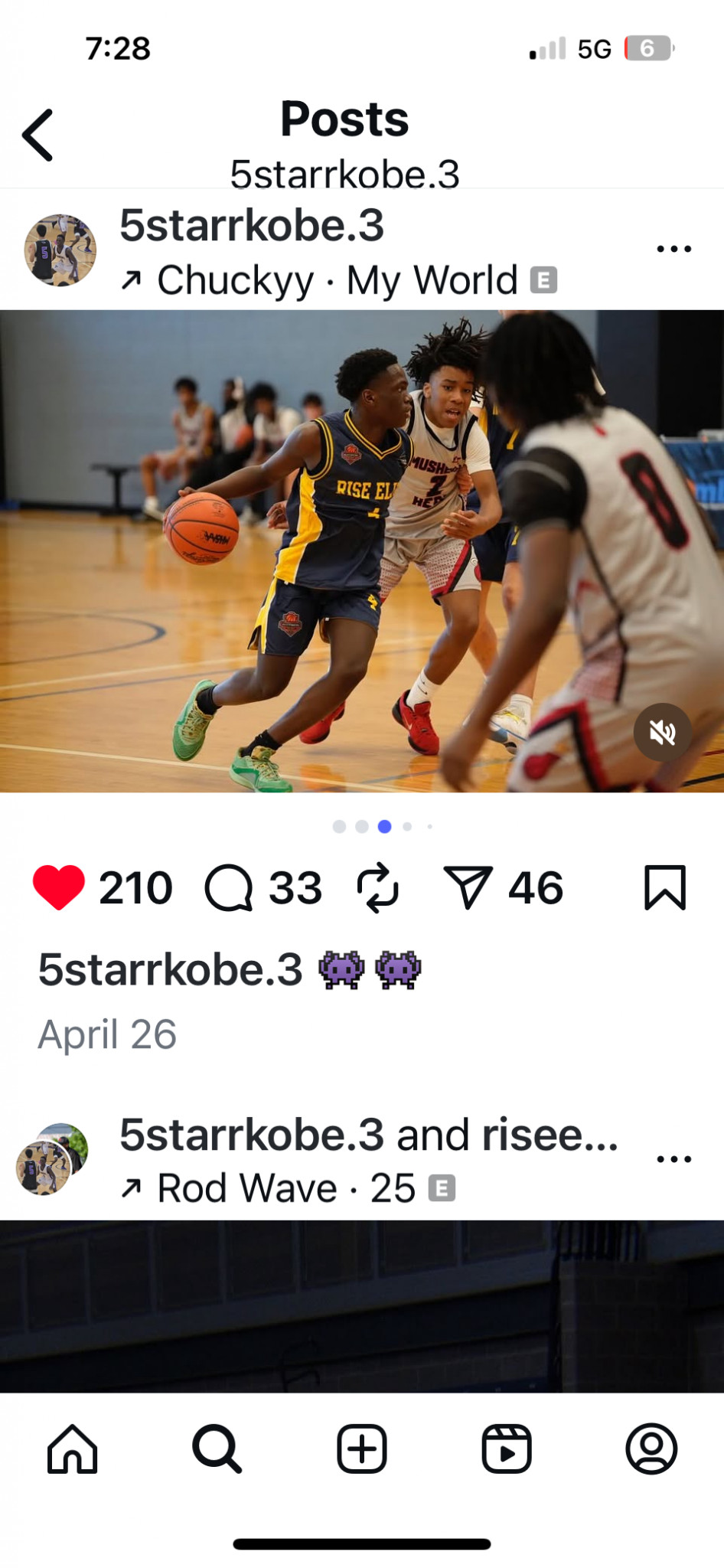The image size is (724, 1568).
Task: Unmute the post's sound
Action: (662, 733)
